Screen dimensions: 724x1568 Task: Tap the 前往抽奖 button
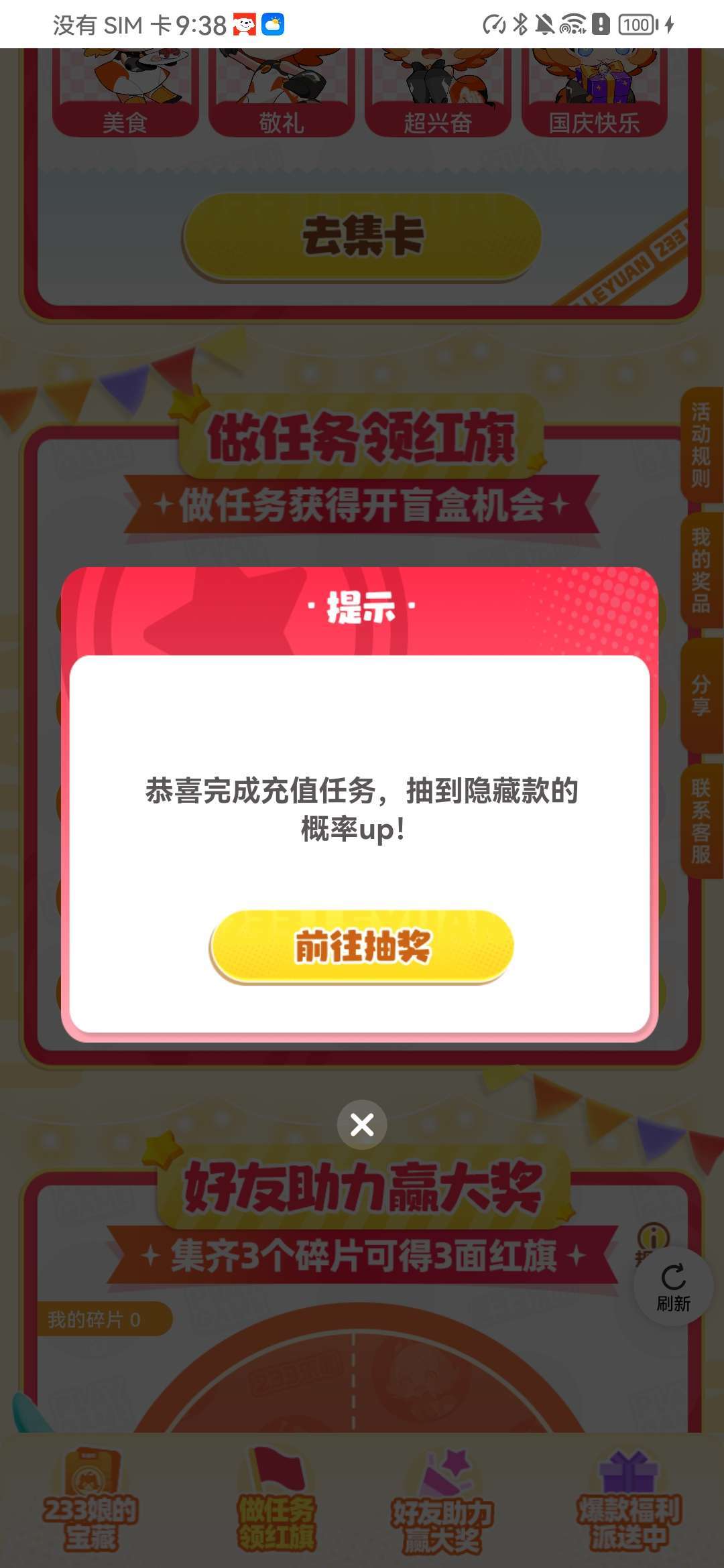pyautogui.click(x=362, y=946)
